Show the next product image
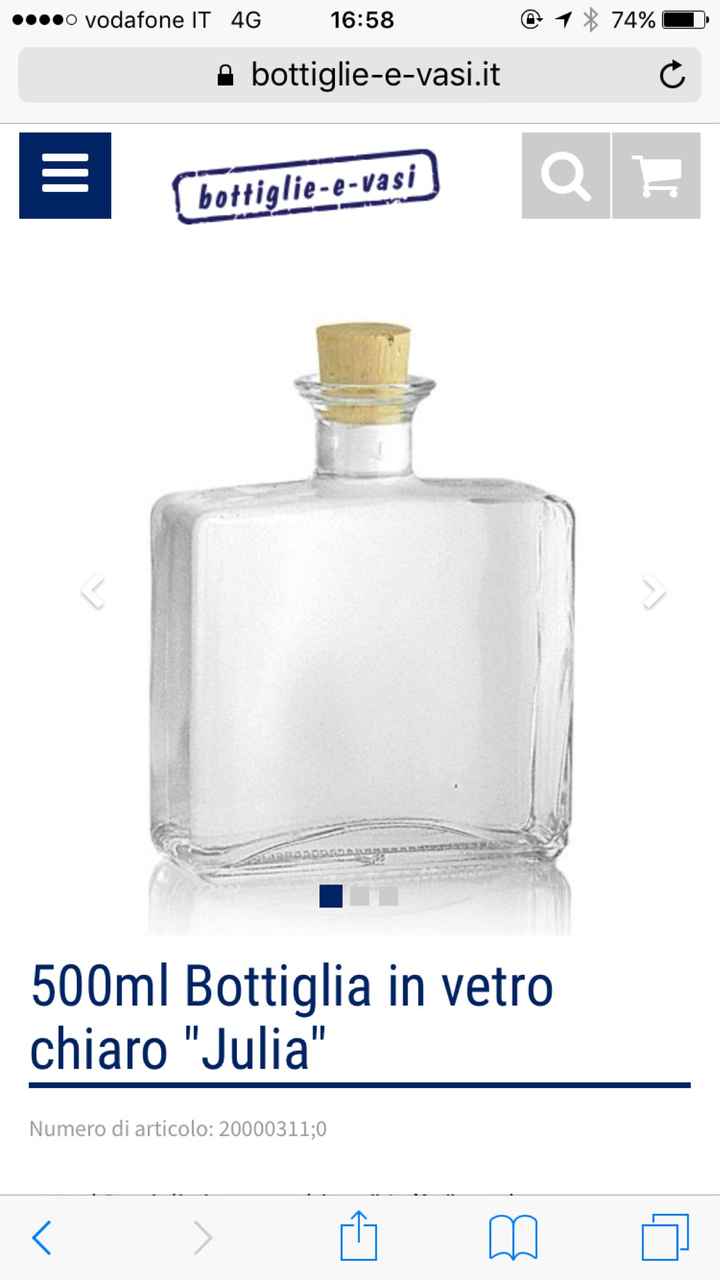Screen dimensions: 720x1280 [x=652, y=590]
